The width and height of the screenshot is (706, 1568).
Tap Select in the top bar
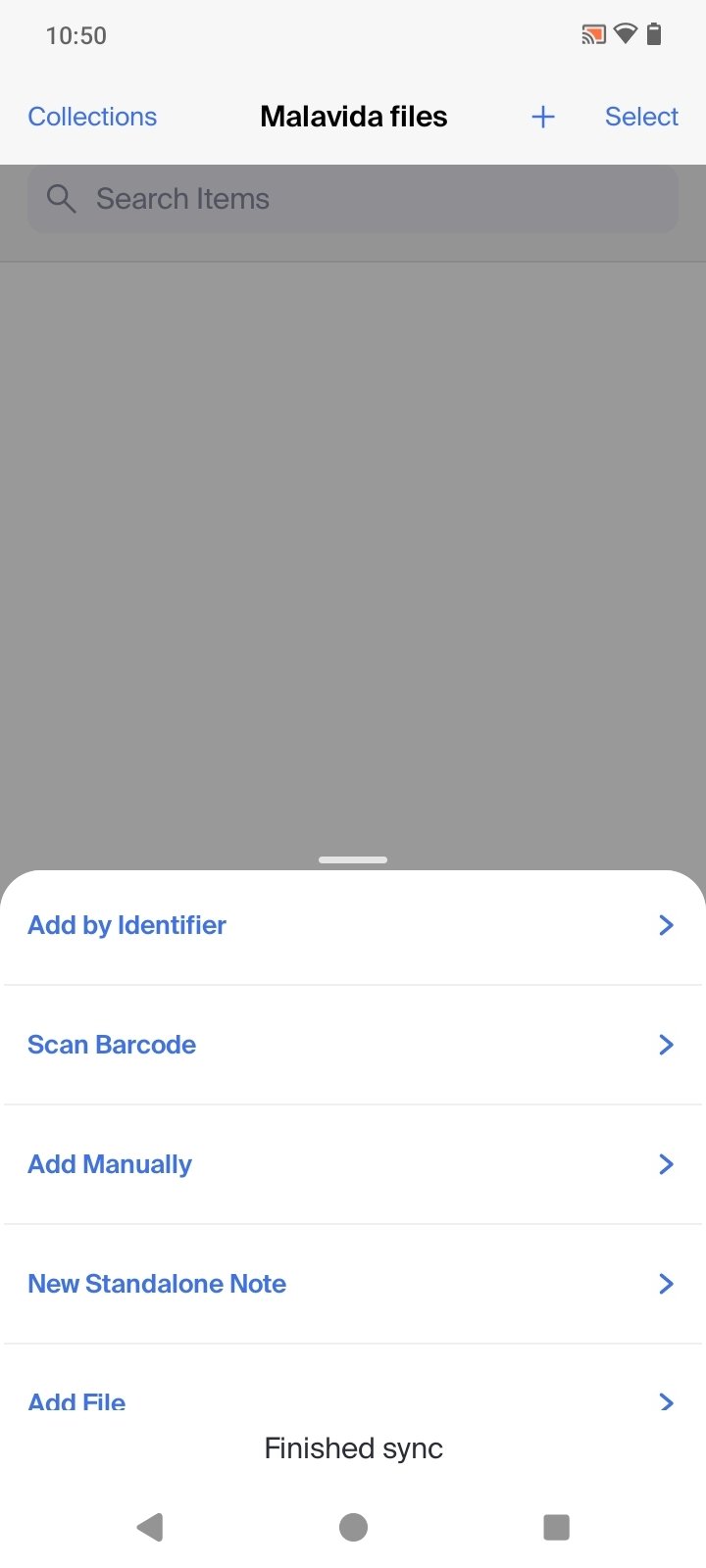641,117
